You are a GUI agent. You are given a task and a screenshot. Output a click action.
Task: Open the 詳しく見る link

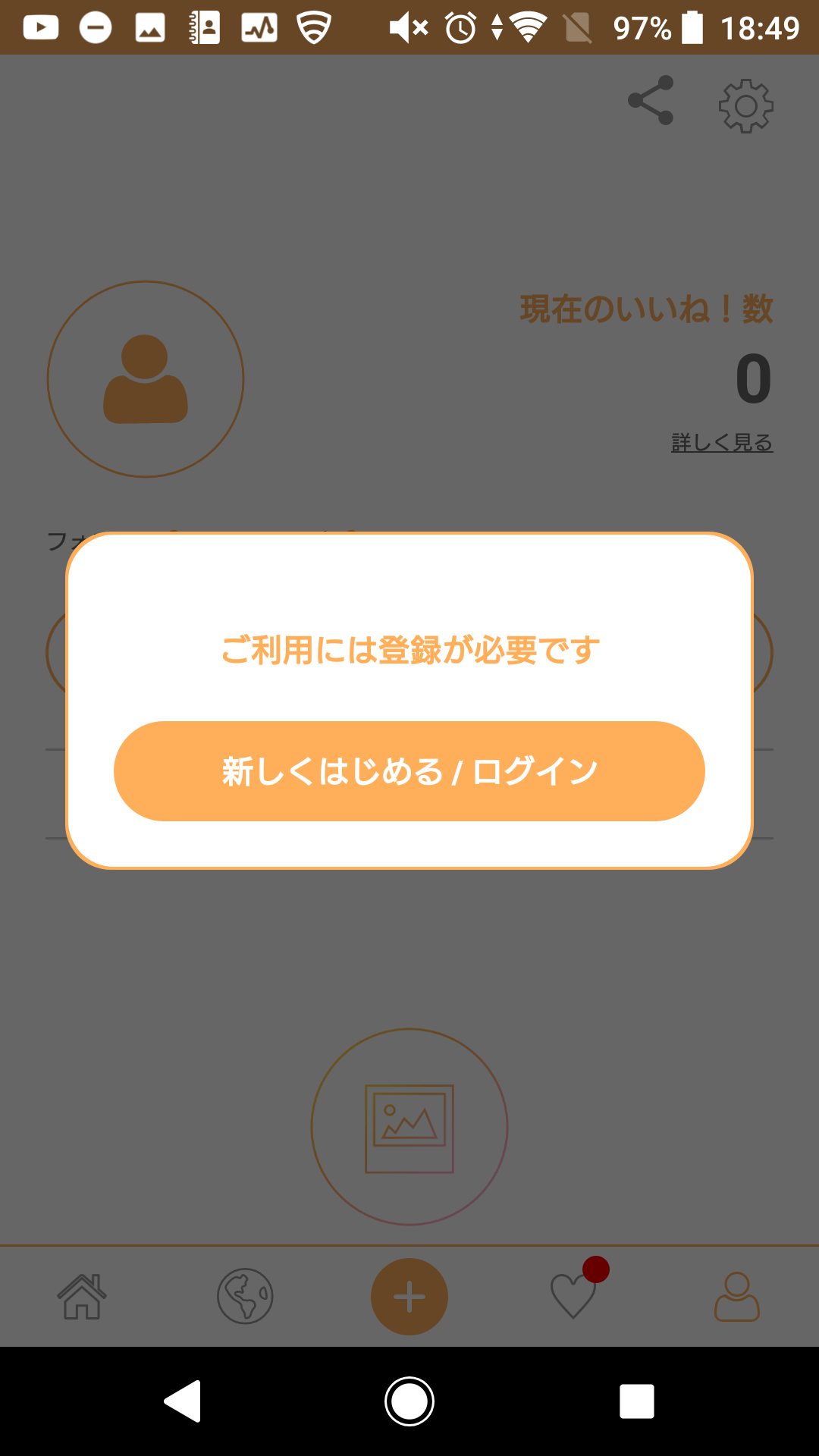(722, 442)
